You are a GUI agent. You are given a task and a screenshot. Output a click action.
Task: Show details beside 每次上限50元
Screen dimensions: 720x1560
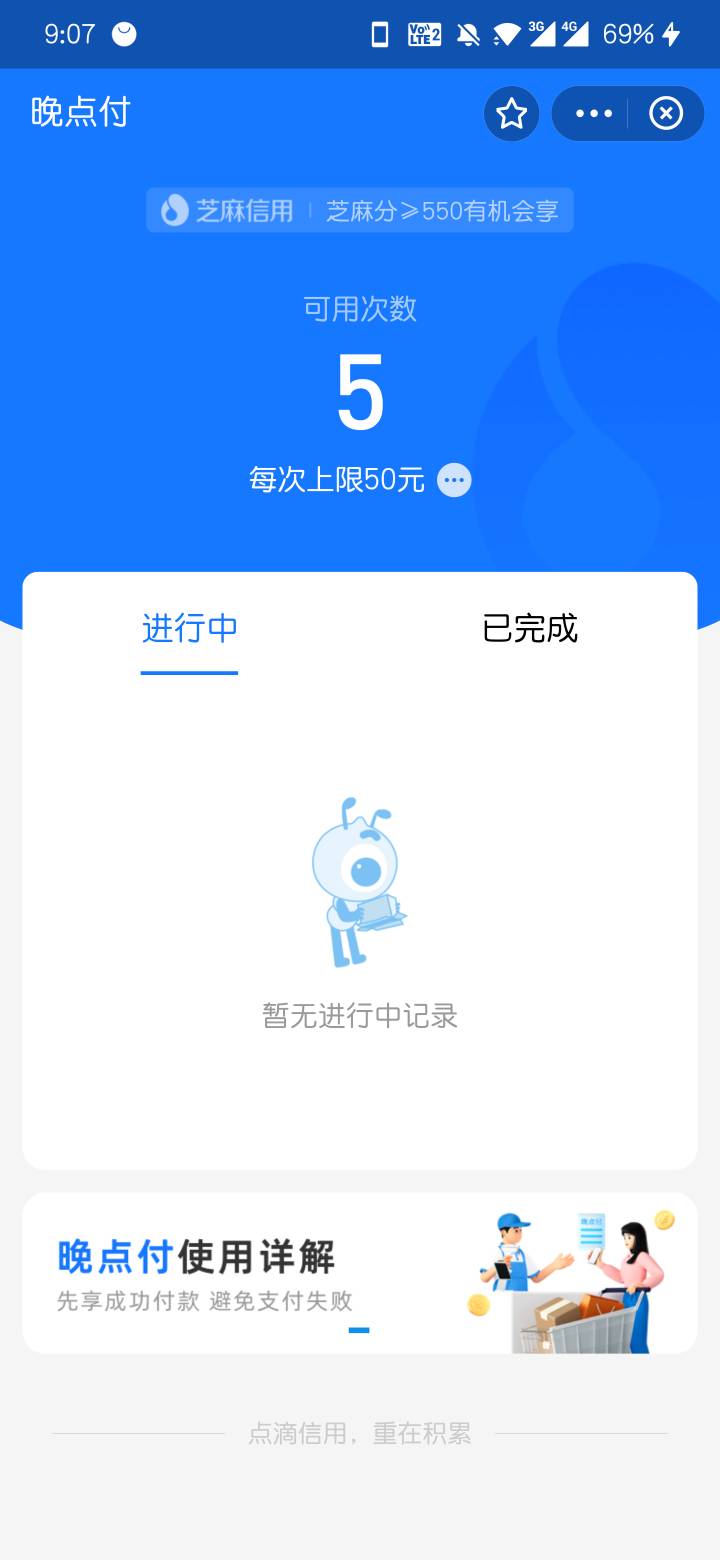click(x=454, y=480)
